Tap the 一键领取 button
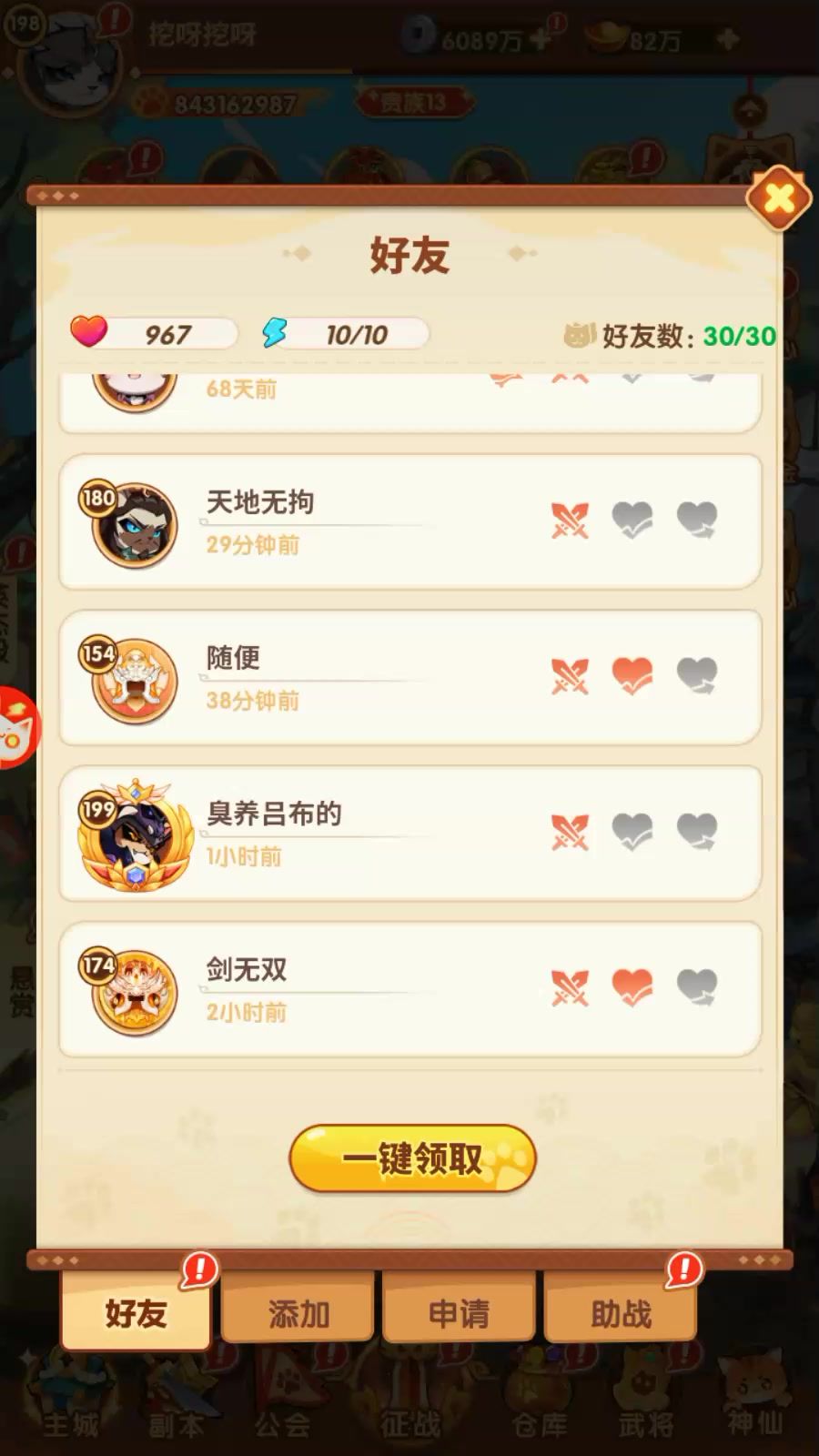 [412, 1158]
